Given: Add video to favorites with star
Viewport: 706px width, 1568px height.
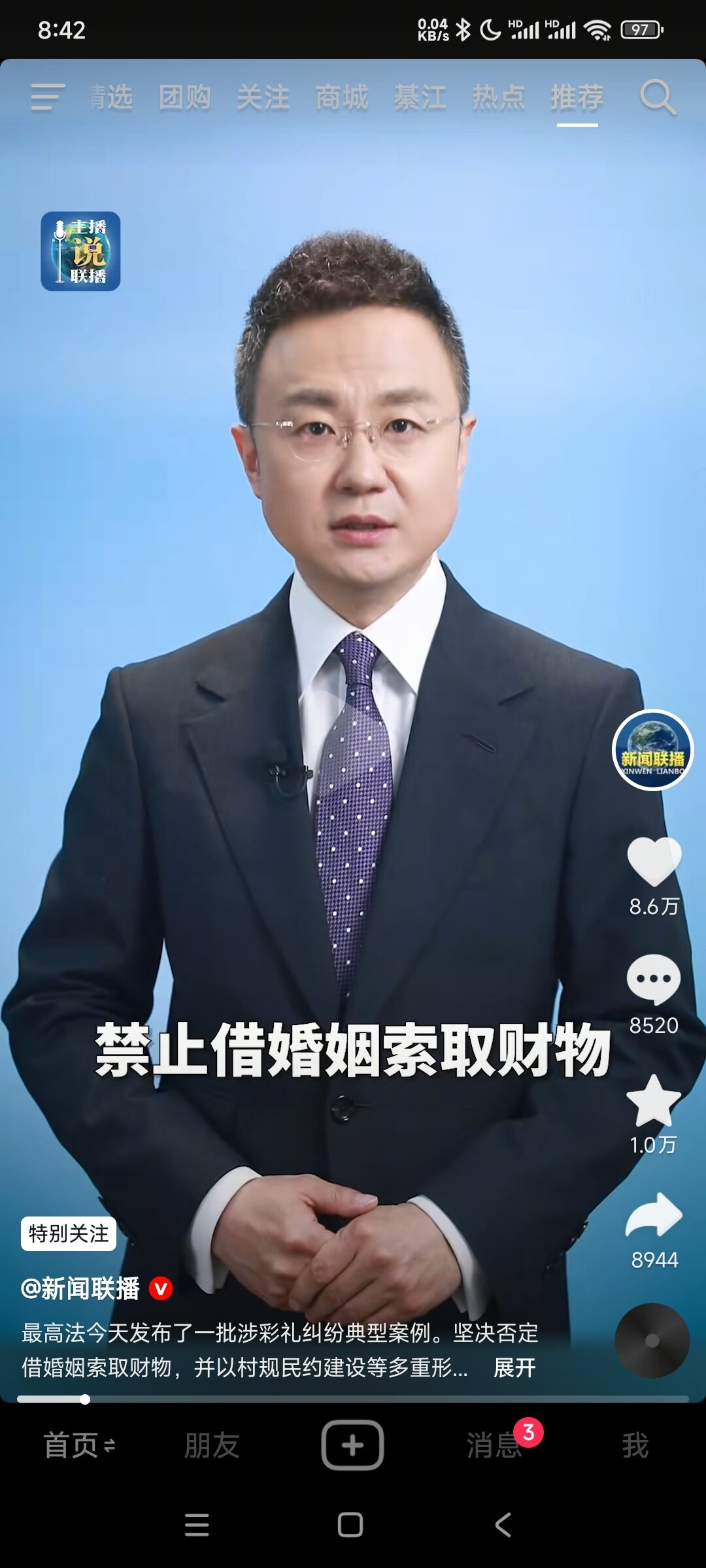Looking at the screenshot, I should click(x=654, y=1100).
